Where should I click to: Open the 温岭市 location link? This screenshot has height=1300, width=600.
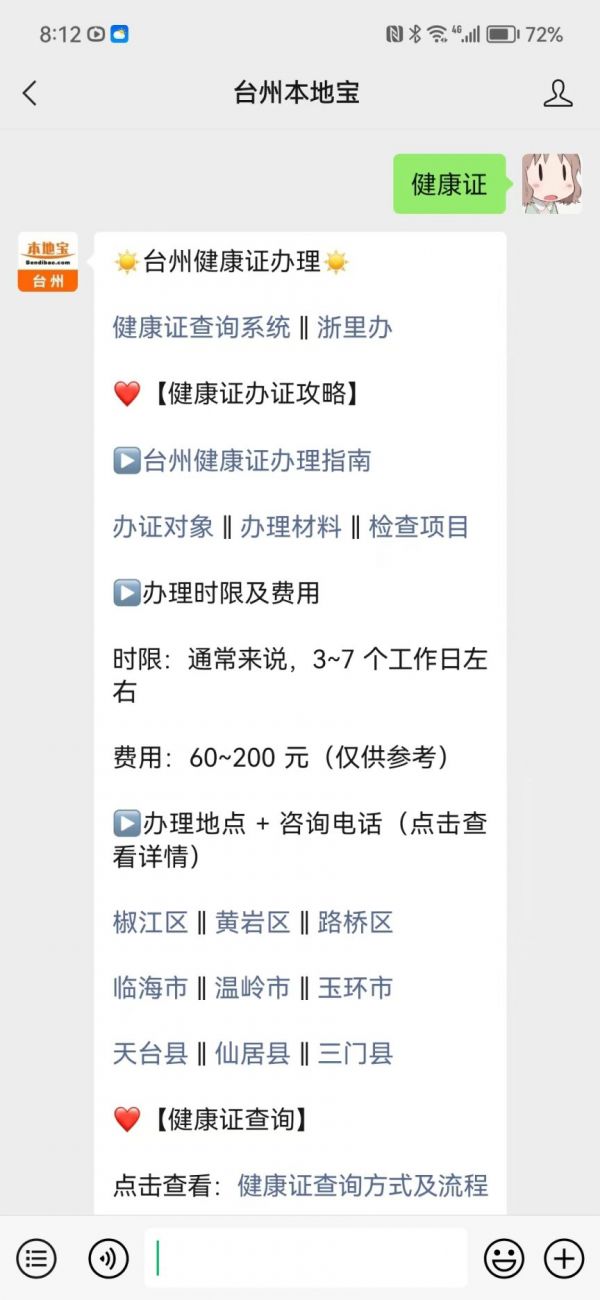point(253,988)
